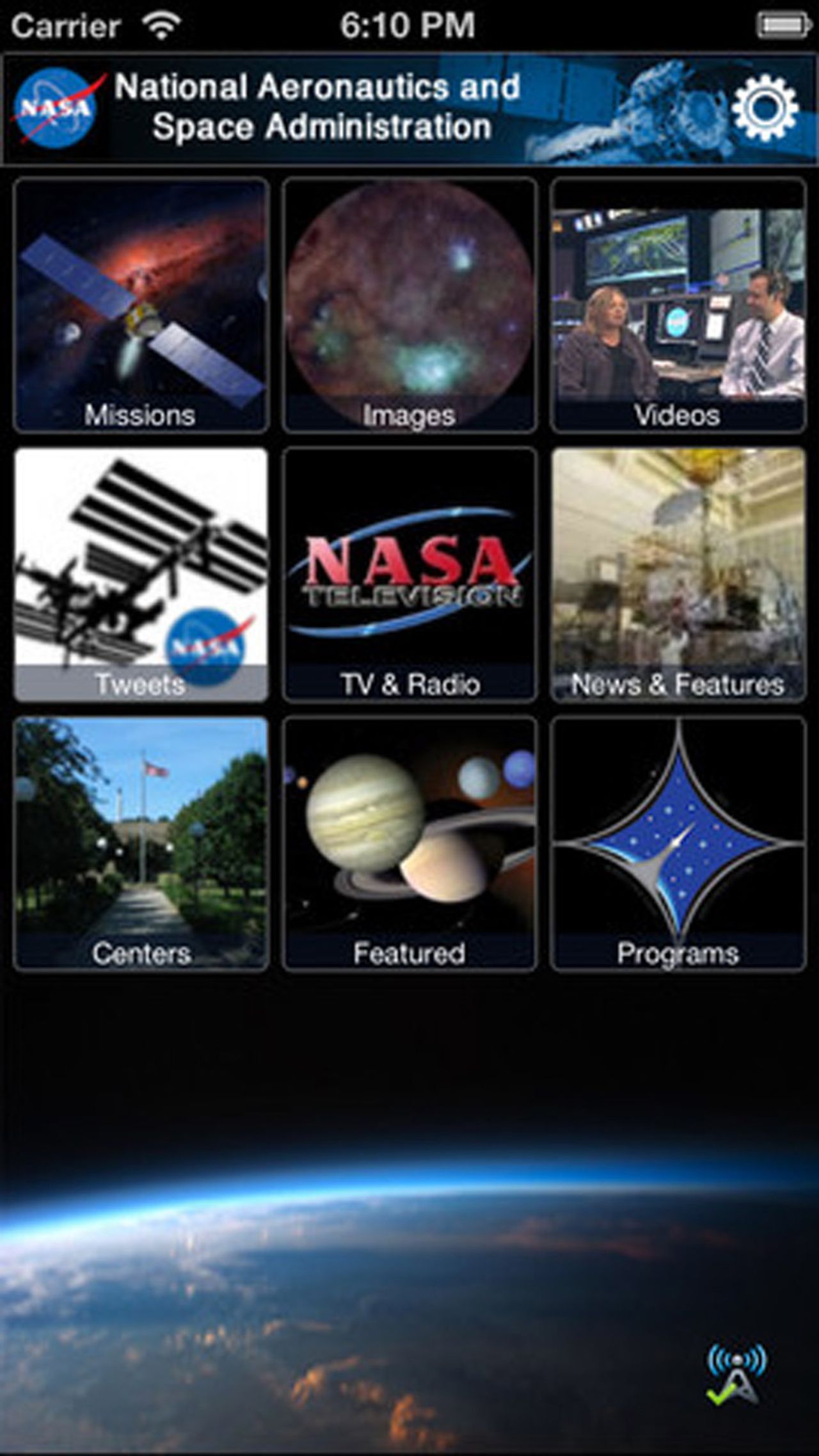Open the Programs section
Image resolution: width=819 pixels, height=1456 pixels.
678,843
